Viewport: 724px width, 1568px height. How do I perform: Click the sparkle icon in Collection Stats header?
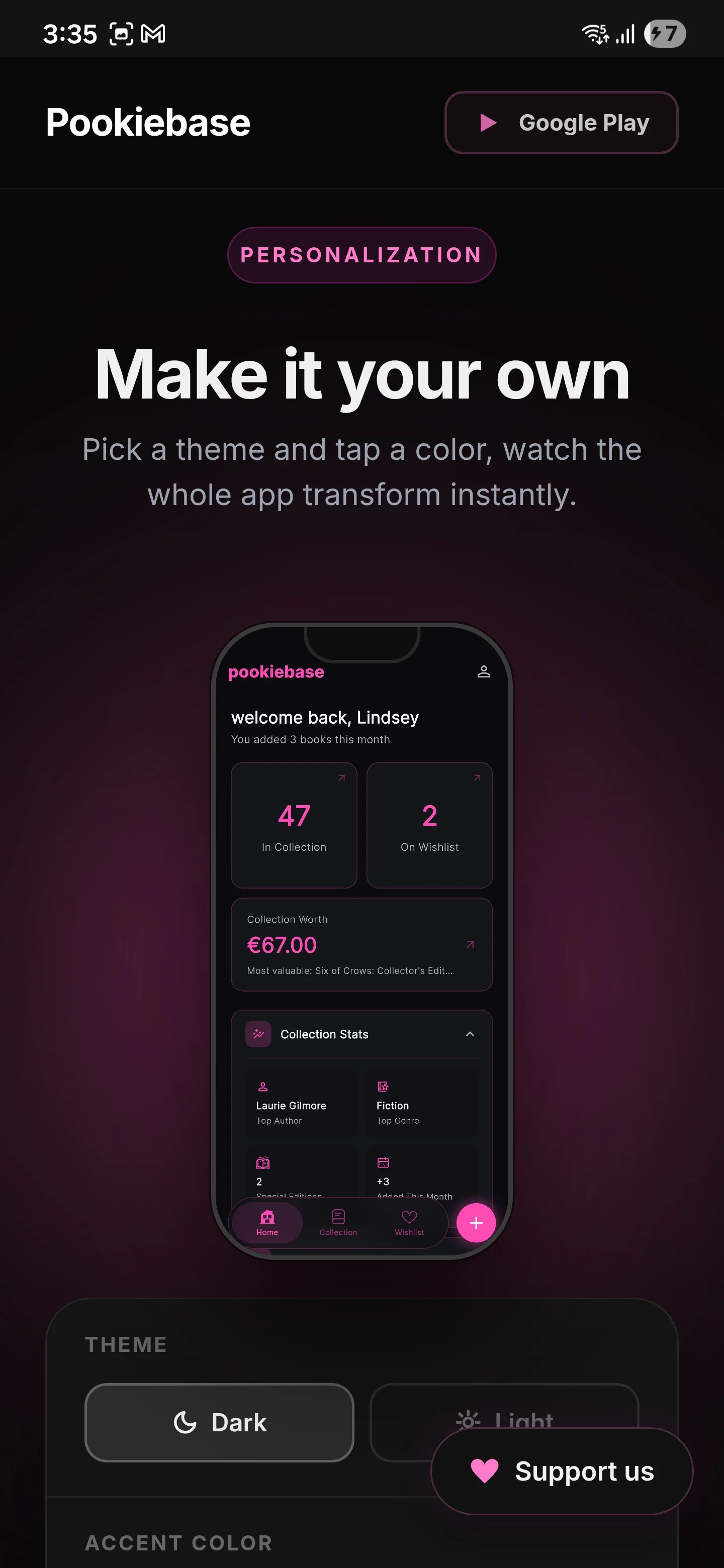tap(258, 1034)
